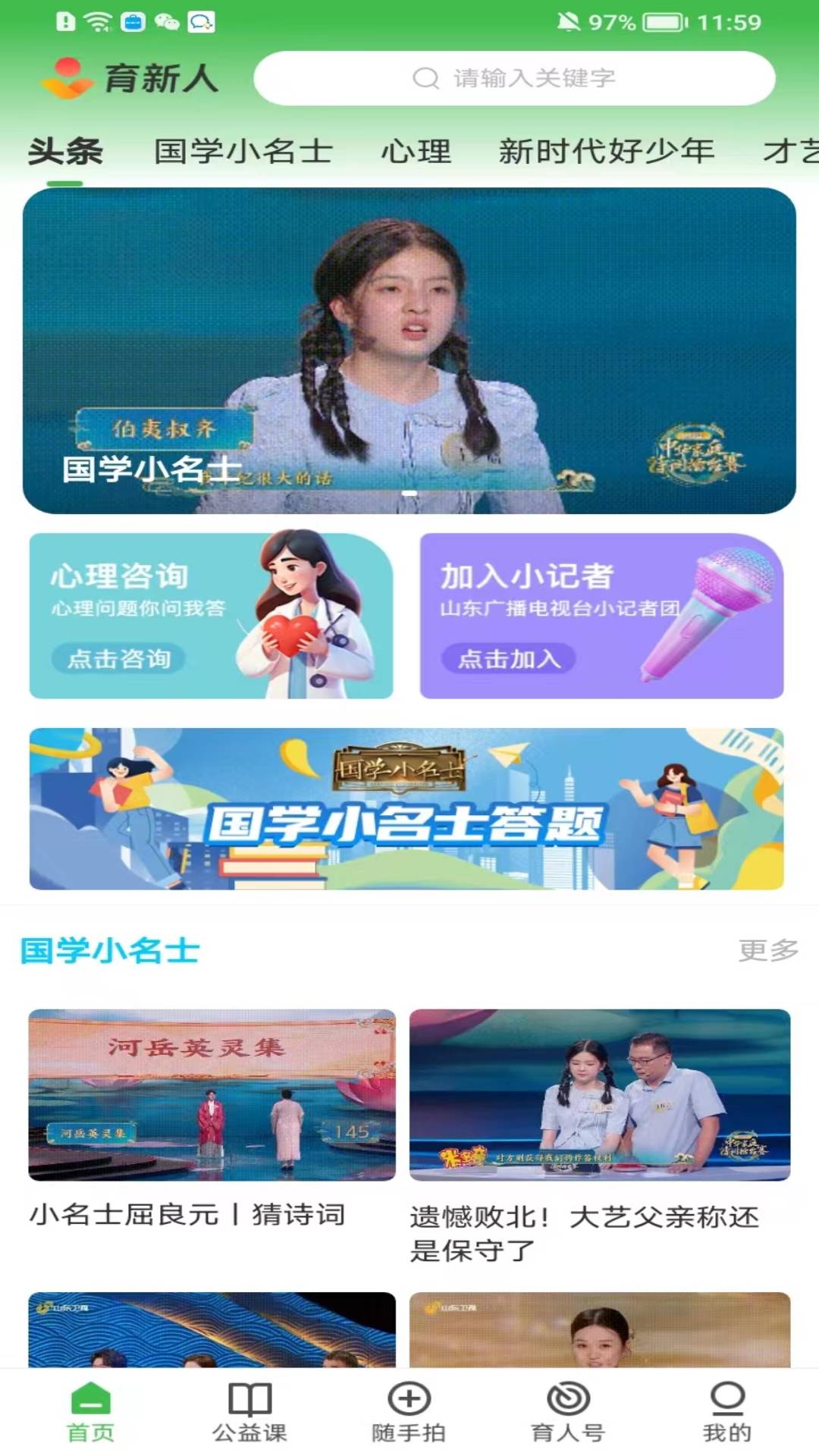
Task: Play the video 小名士屈良元丨猜诗词
Action: point(212,1095)
